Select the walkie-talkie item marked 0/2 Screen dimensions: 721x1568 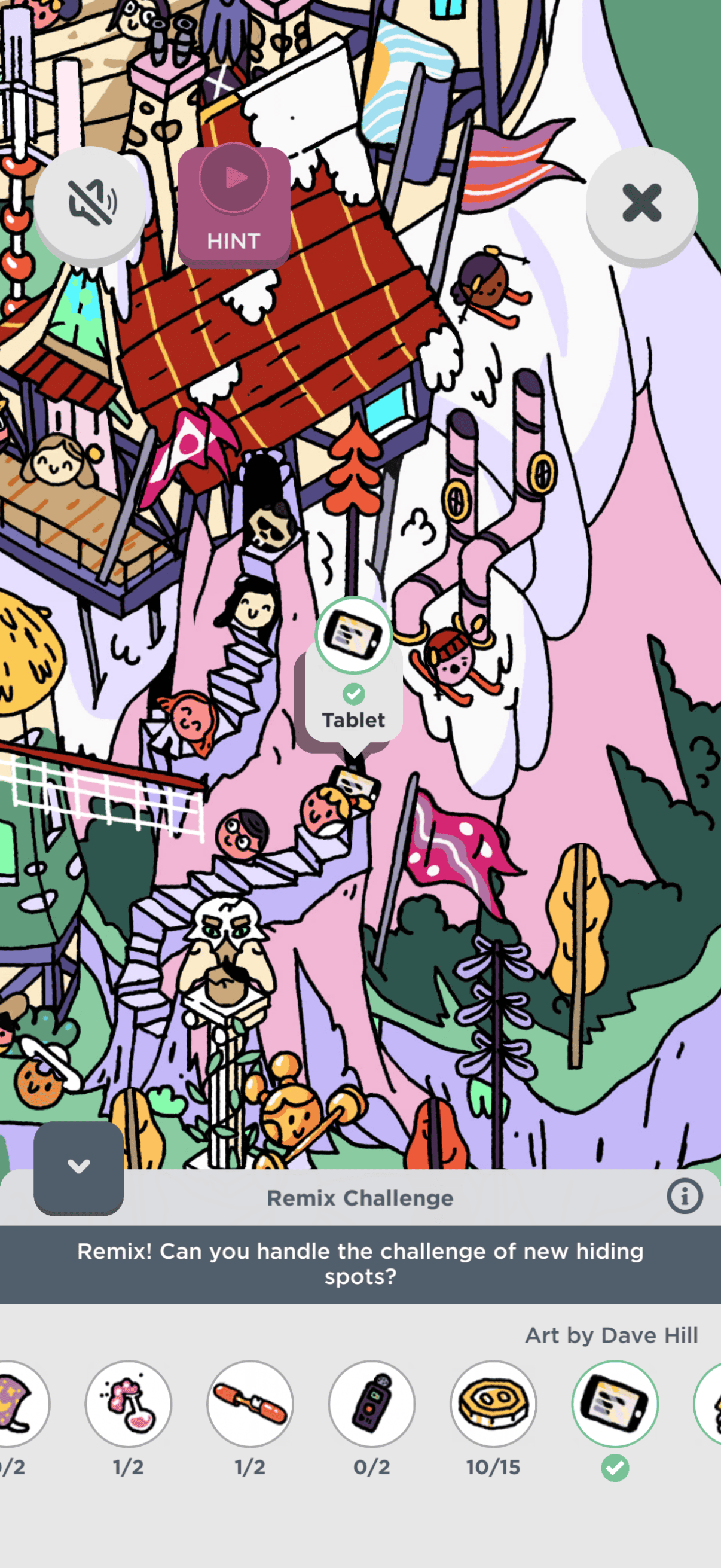[x=372, y=1404]
